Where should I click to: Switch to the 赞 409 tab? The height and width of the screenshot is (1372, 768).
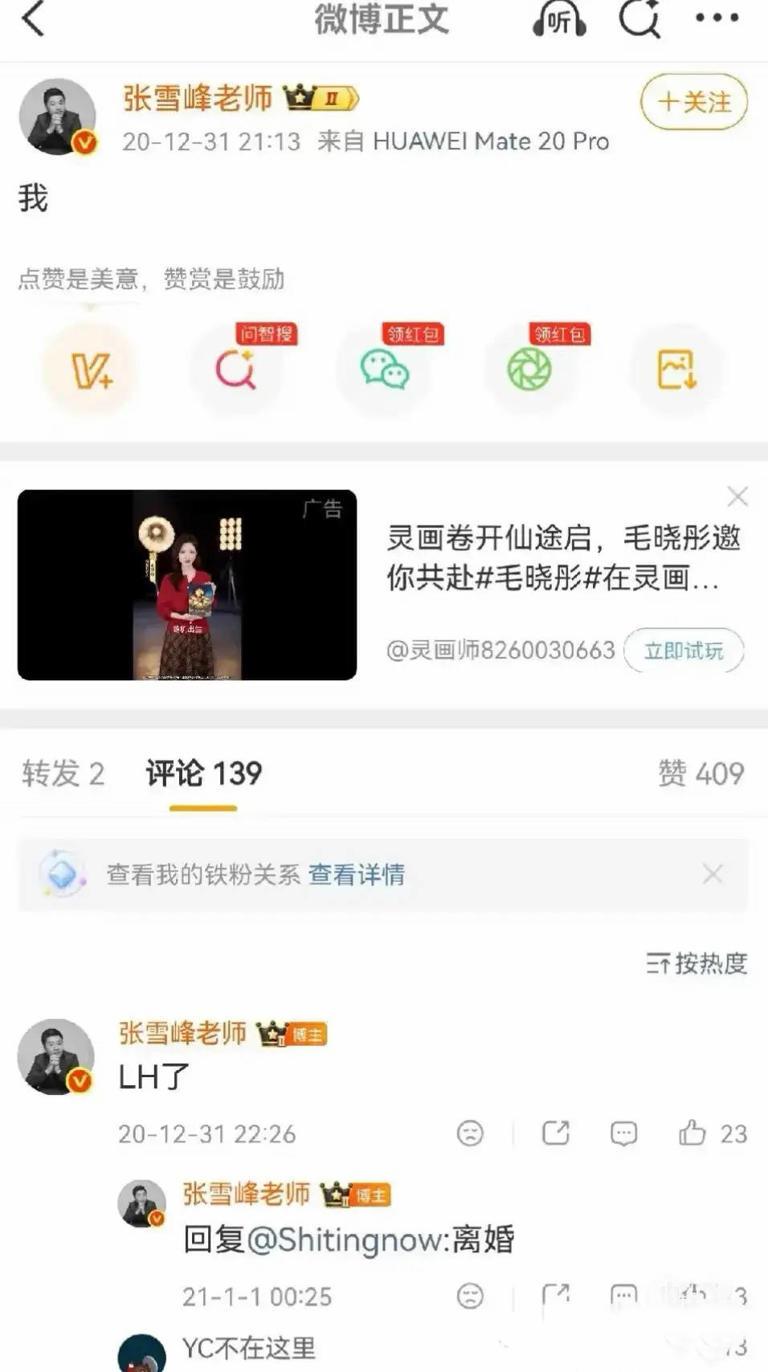(701, 775)
